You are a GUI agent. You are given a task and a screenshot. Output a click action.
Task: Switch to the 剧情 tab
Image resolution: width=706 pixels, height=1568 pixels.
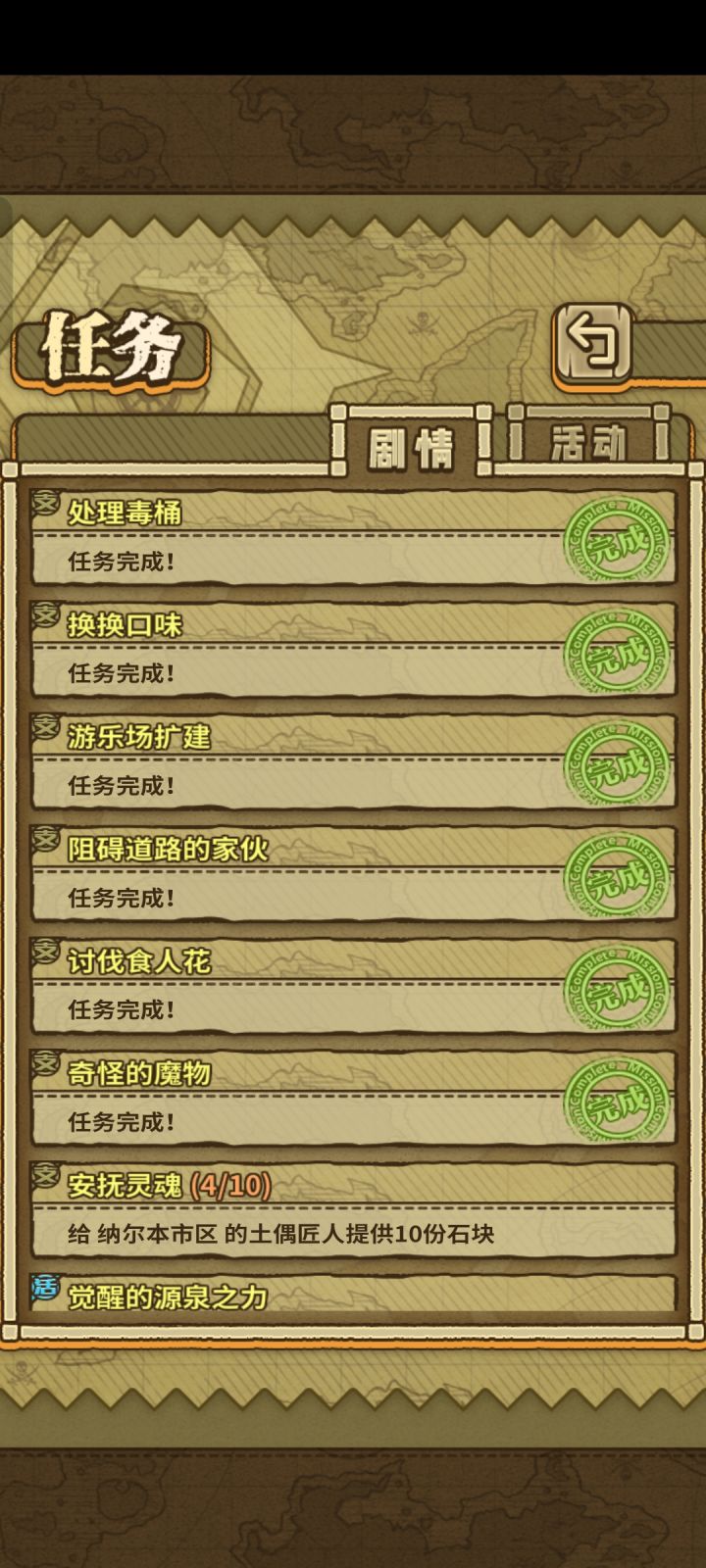pyautogui.click(x=412, y=443)
